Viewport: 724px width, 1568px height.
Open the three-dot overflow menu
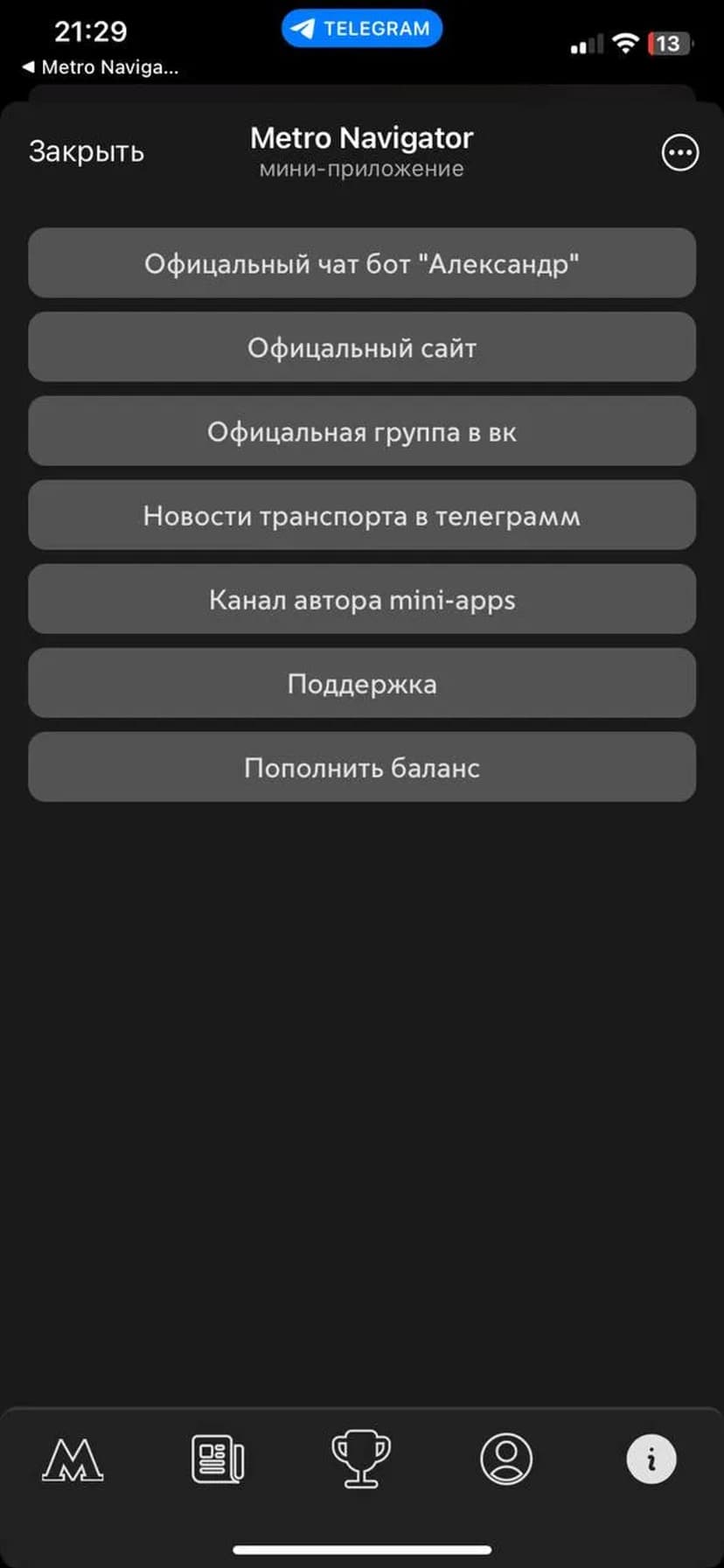(679, 152)
